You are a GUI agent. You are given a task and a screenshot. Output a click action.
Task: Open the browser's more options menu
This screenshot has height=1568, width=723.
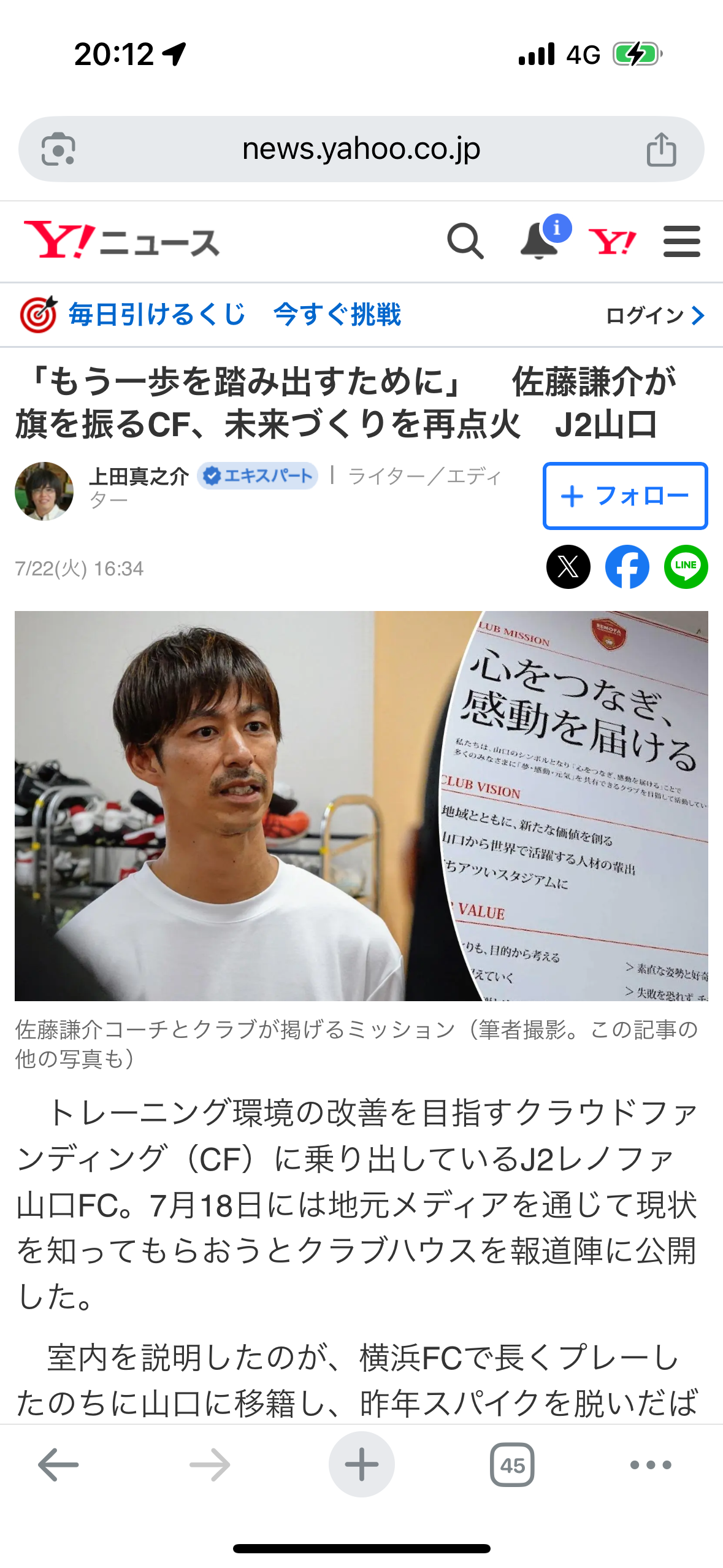(651, 1464)
